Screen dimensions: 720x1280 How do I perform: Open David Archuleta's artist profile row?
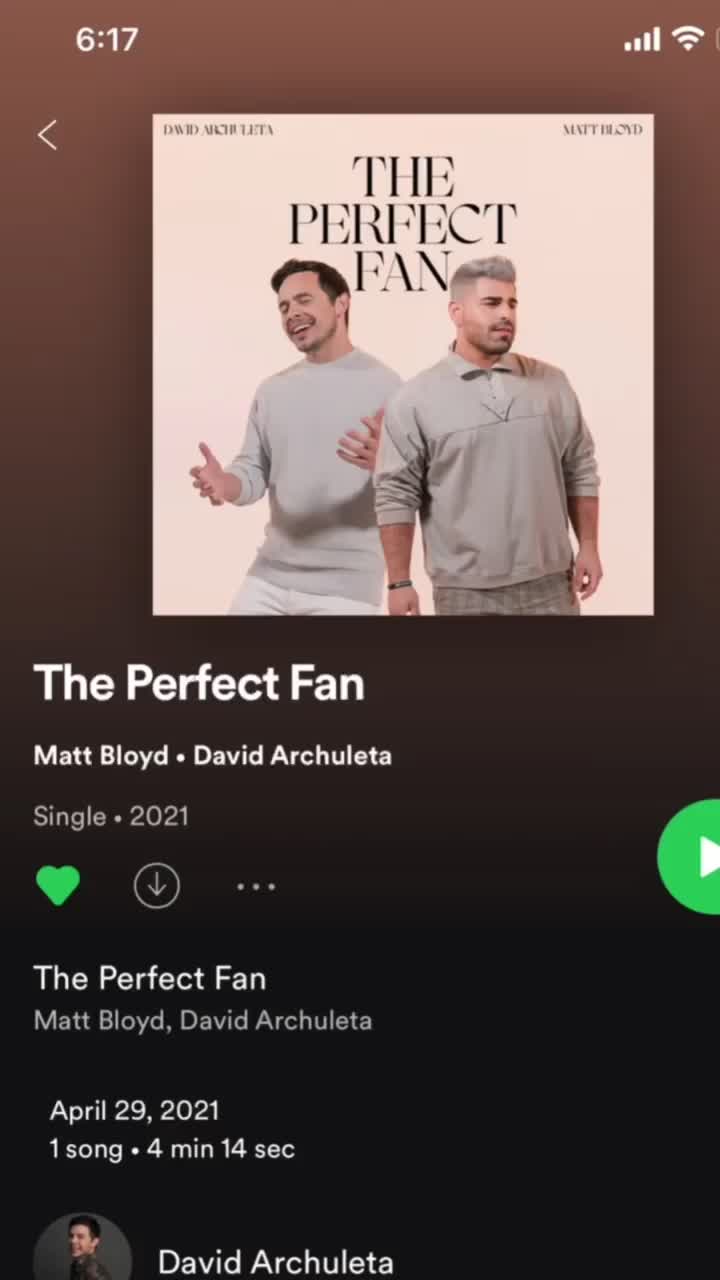tap(275, 1261)
